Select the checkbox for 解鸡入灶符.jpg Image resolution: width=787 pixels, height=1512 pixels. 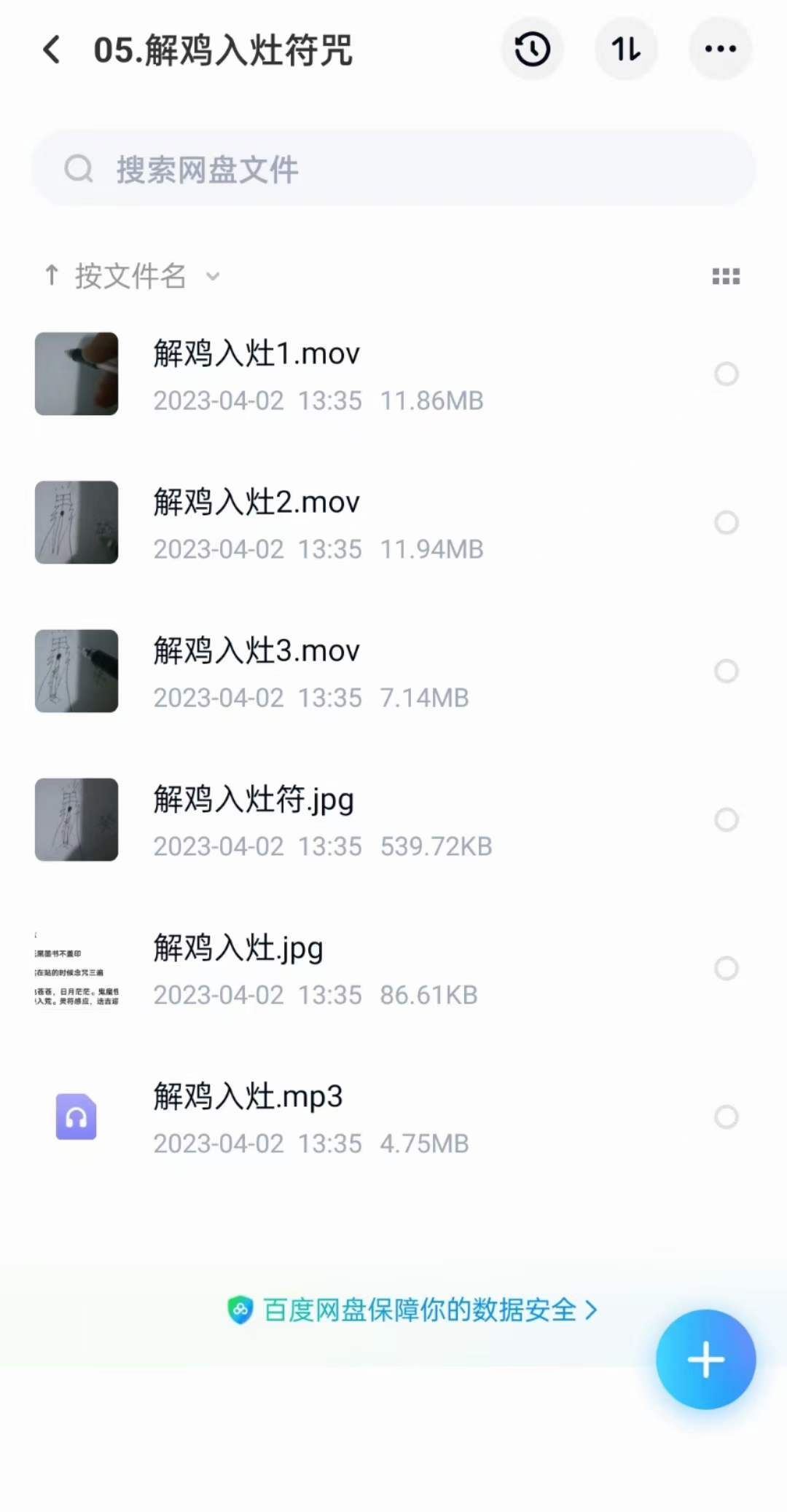click(725, 819)
